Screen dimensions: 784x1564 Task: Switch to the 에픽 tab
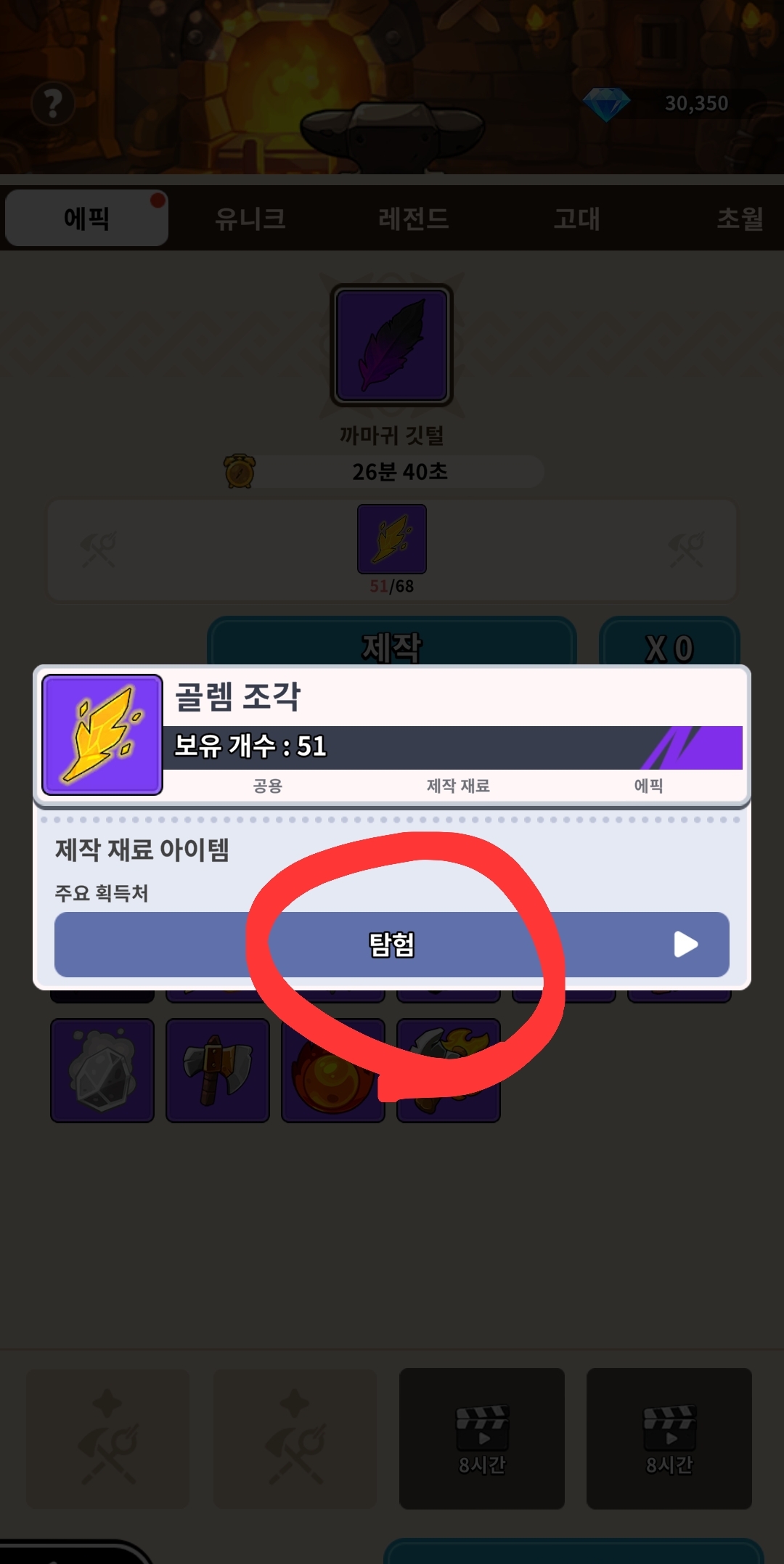point(86,218)
